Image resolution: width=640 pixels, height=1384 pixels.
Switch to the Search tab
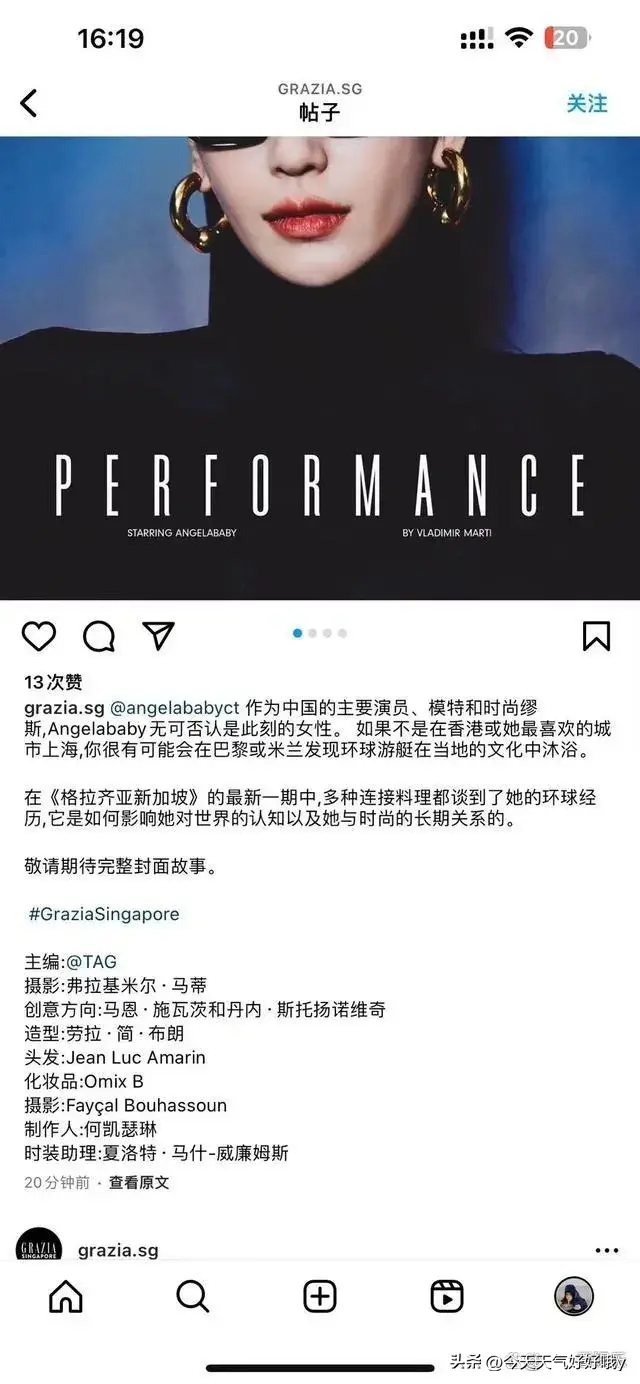192,1297
